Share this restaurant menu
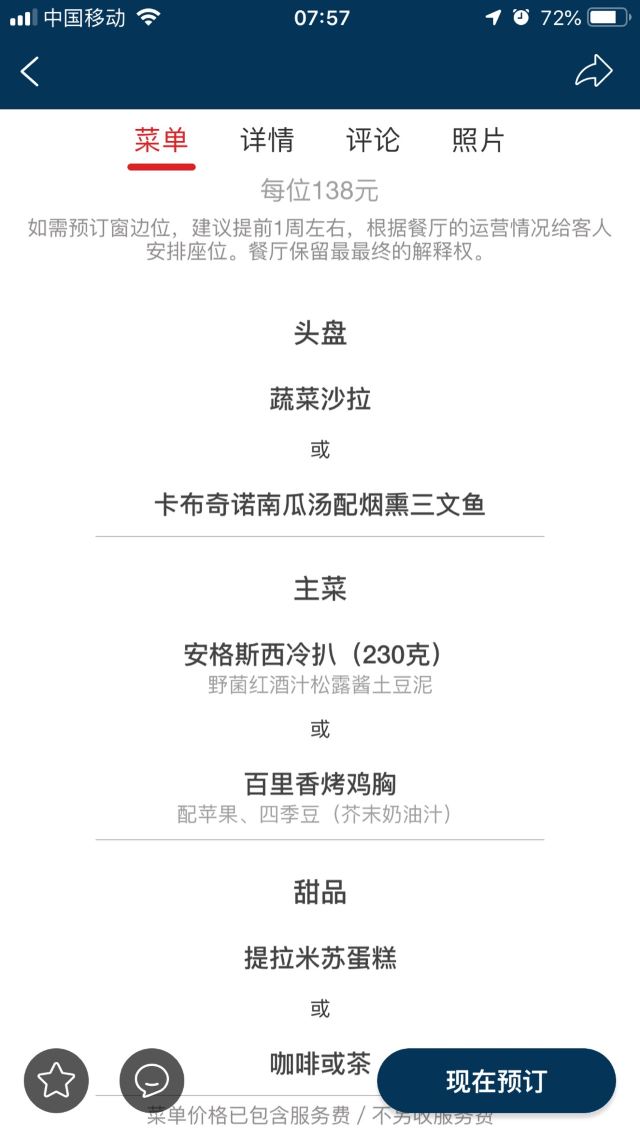640x1137 pixels. click(x=593, y=71)
